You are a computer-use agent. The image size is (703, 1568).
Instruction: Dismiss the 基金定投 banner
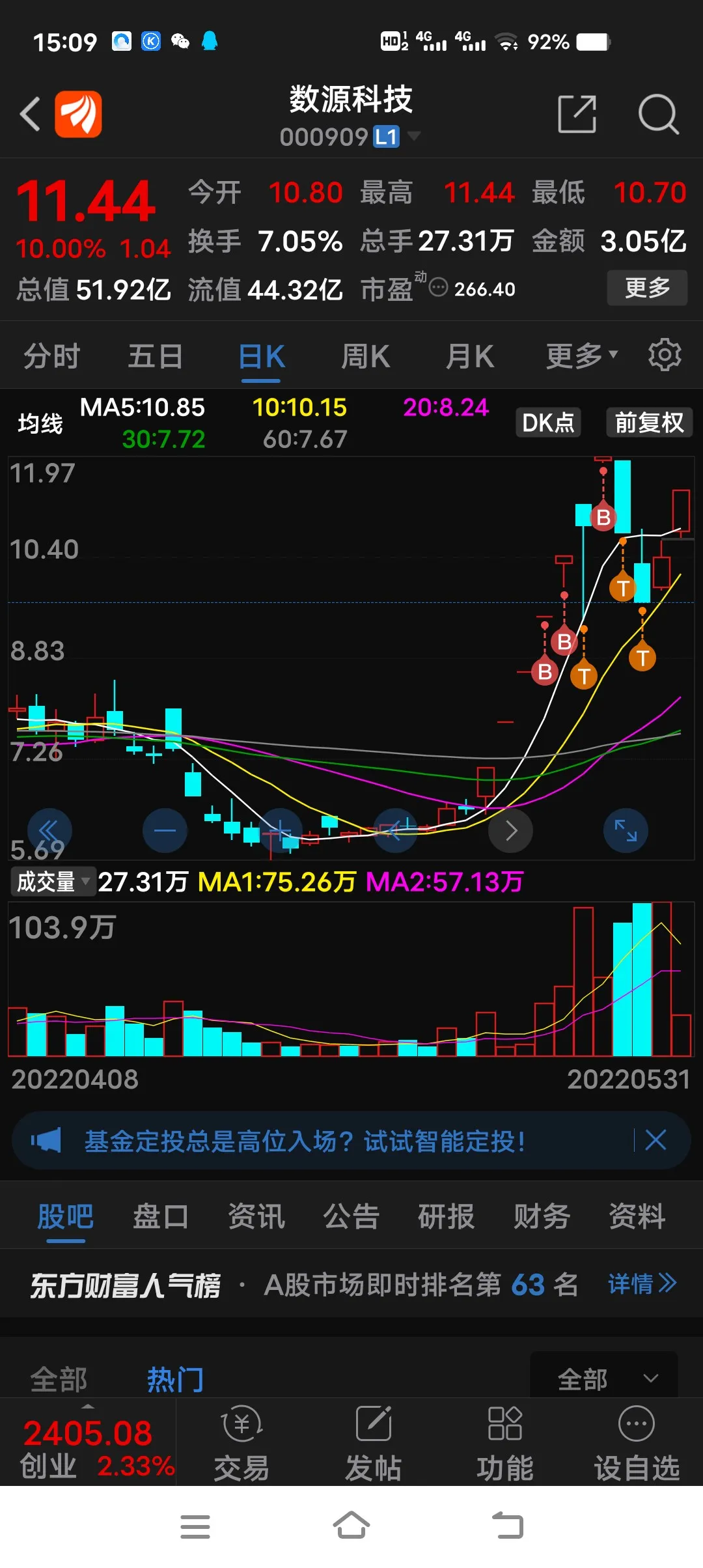[x=655, y=1140]
